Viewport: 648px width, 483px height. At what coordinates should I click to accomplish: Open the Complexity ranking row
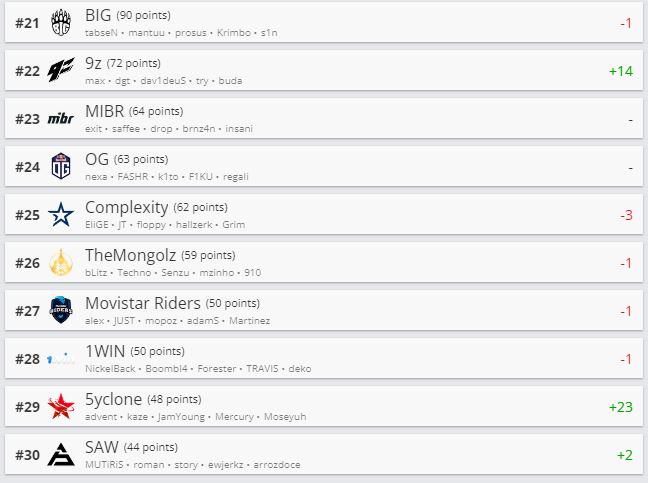(x=324, y=214)
